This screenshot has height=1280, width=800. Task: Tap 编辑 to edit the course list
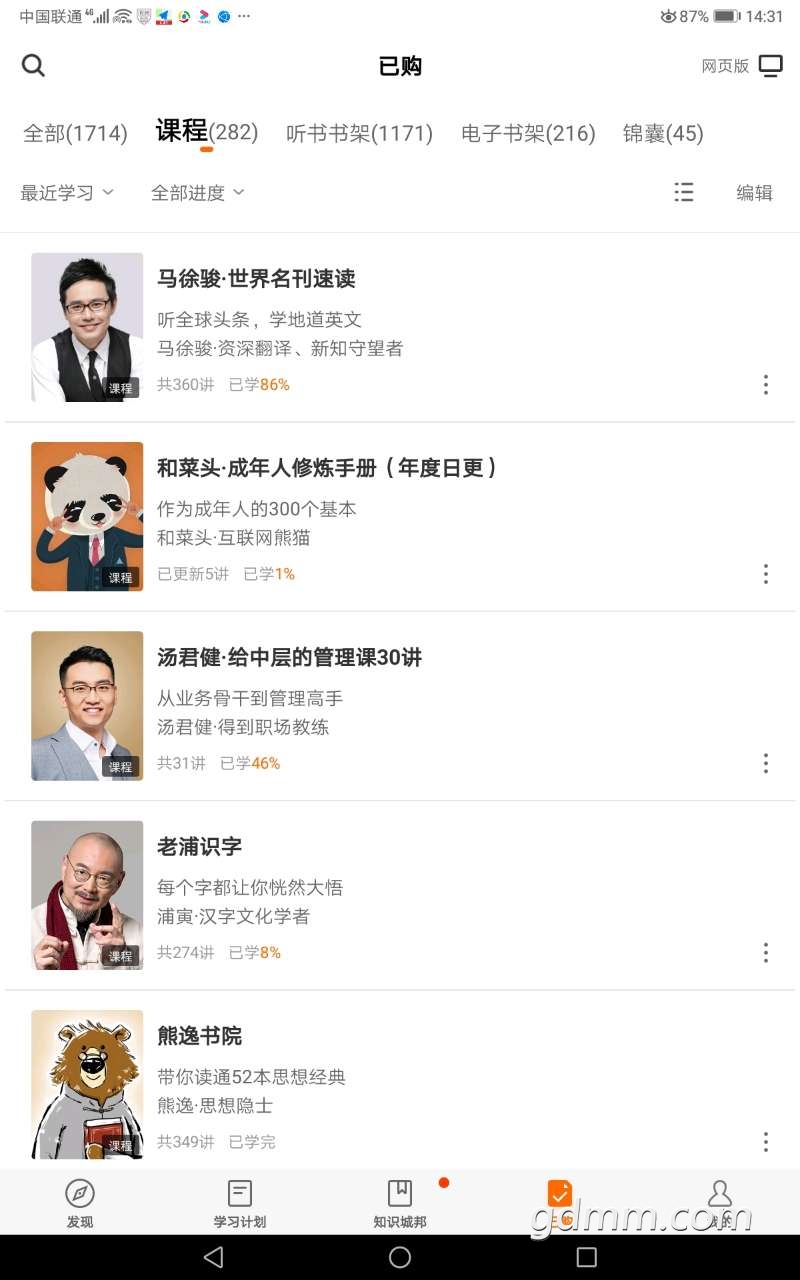(754, 193)
